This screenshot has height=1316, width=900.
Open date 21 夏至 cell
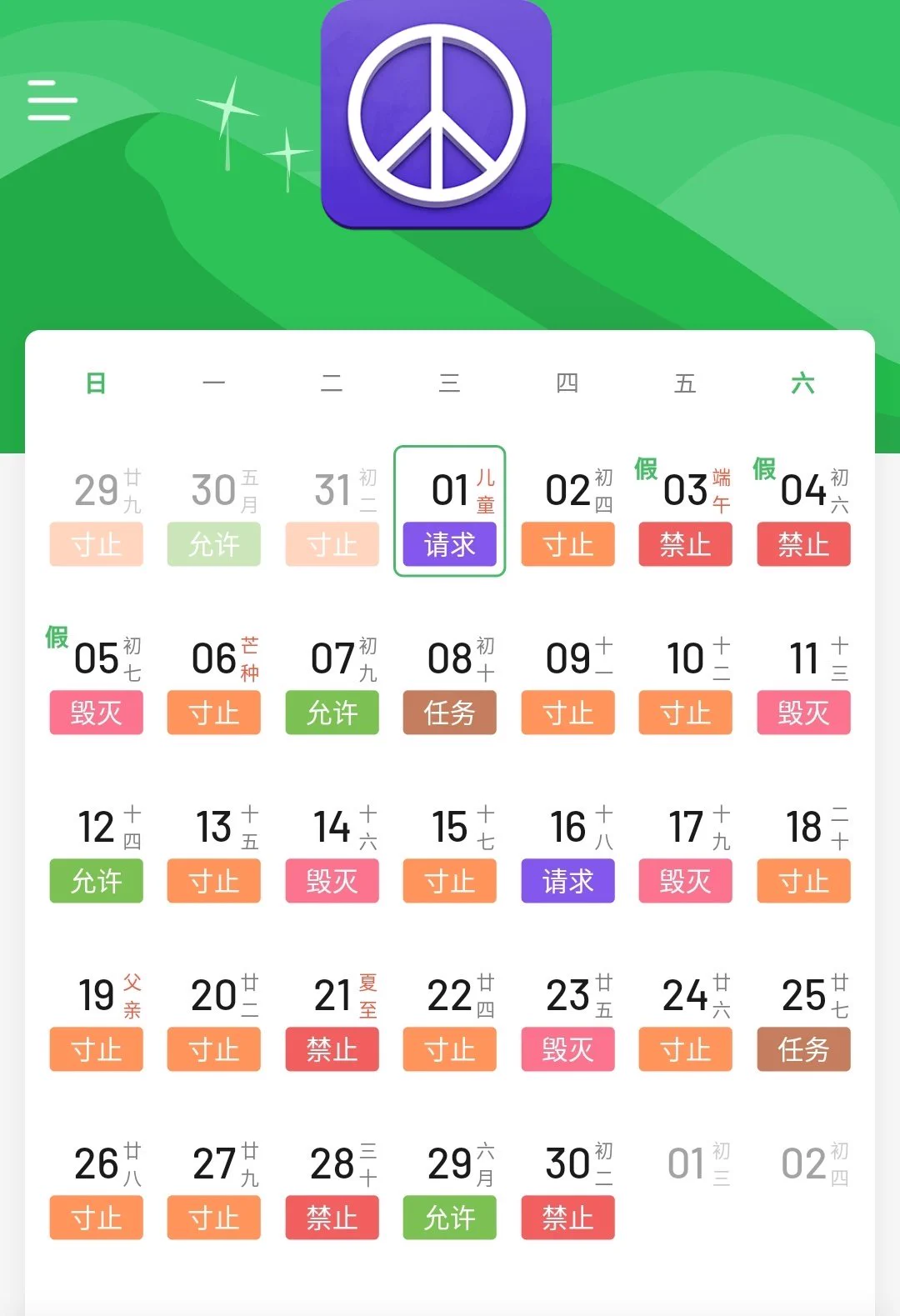[x=332, y=1016]
